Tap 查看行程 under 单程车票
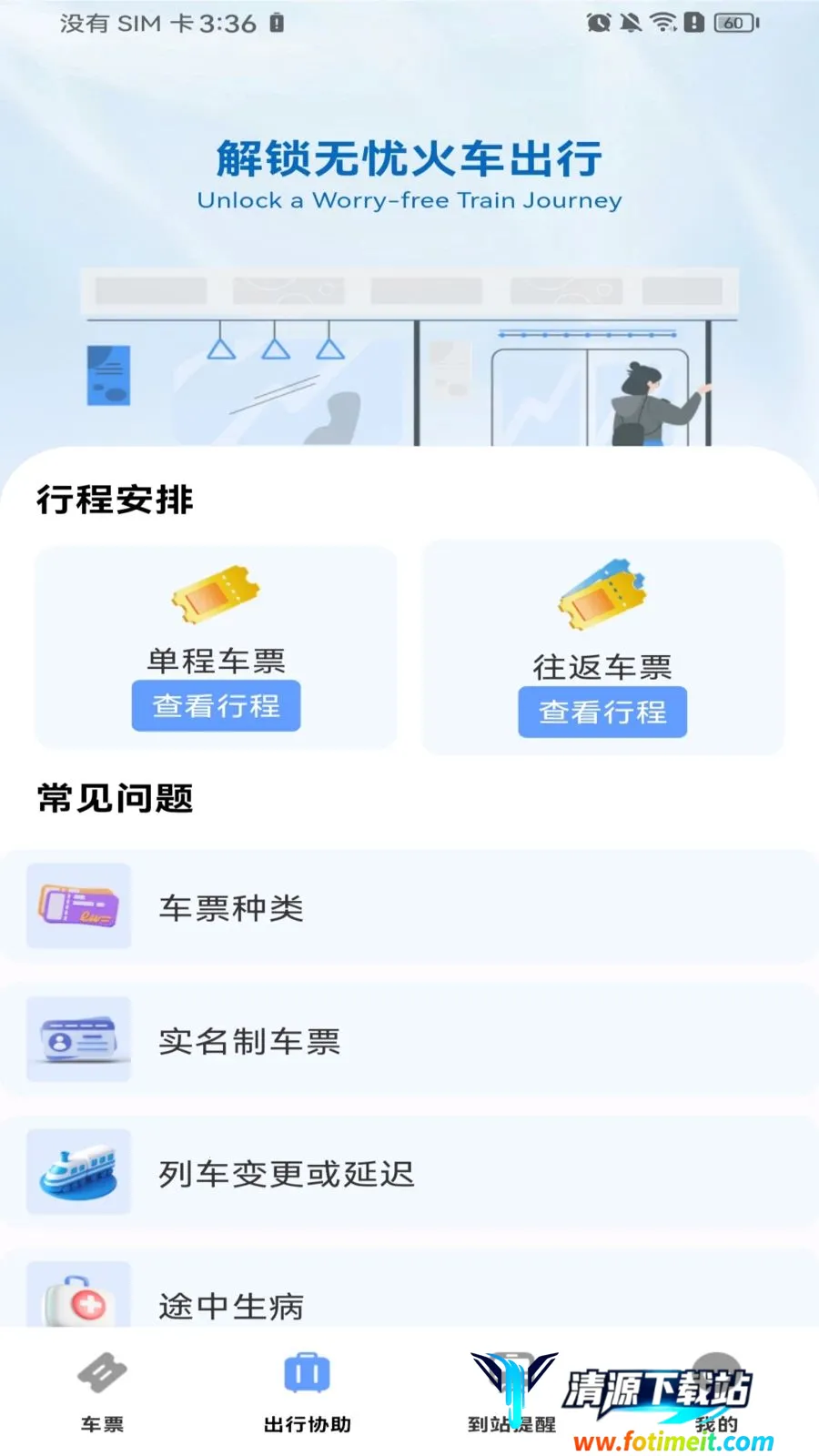Screen dimensions: 819x1456 (x=216, y=705)
